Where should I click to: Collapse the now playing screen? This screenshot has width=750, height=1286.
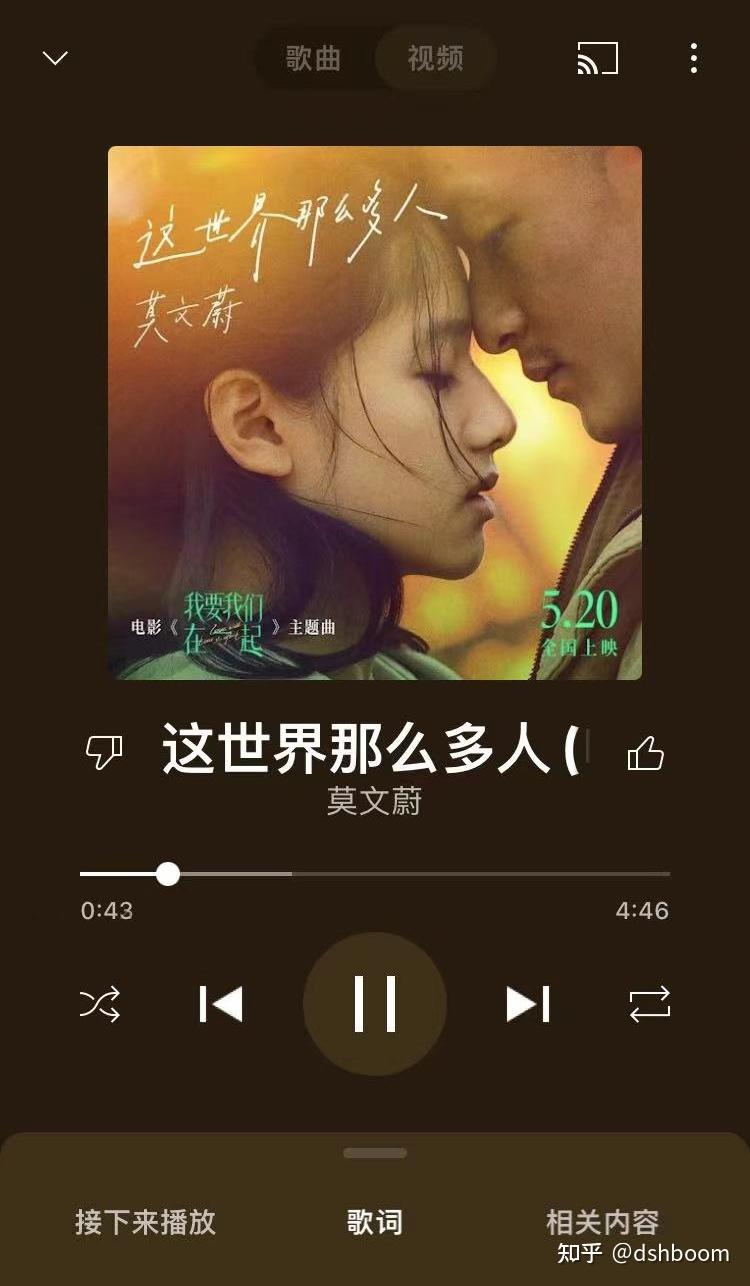coord(56,59)
